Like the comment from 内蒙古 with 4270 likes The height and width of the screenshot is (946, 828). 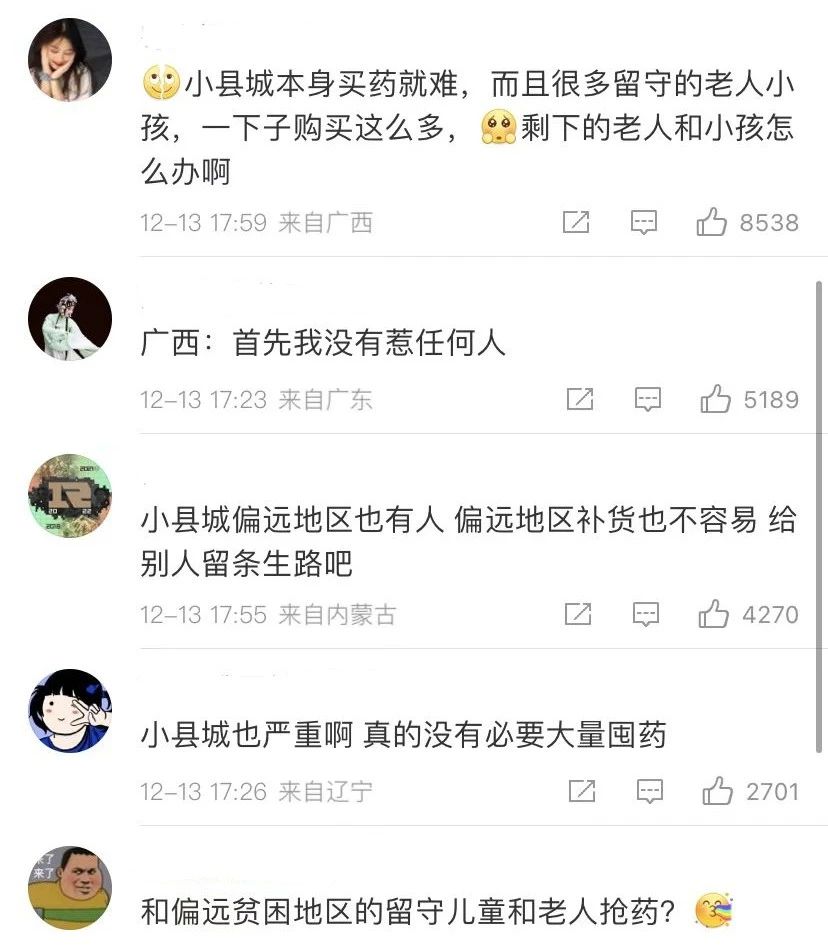point(714,613)
